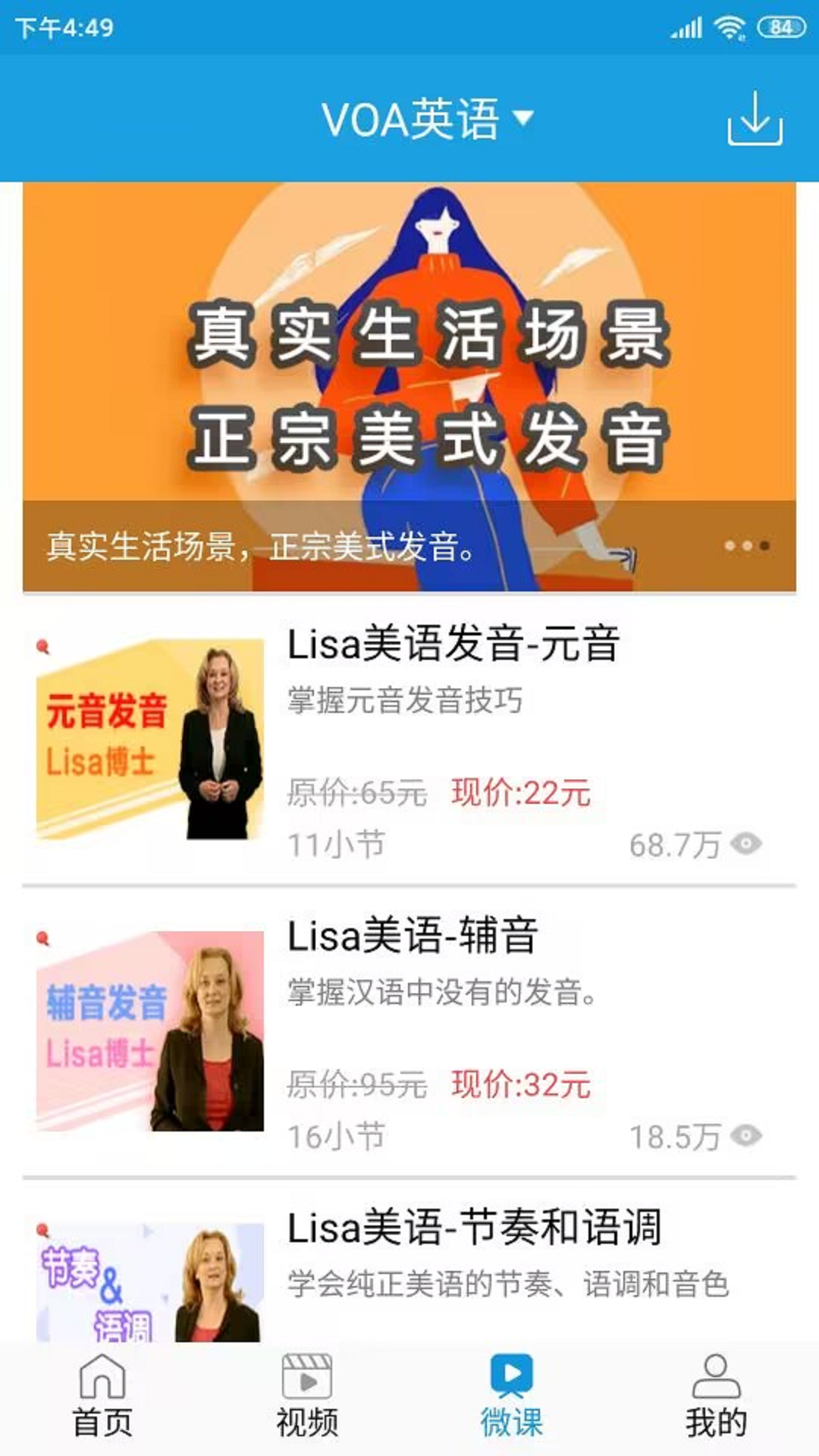Open the 真实生活场景 promo banner
The image size is (819, 1456).
pyautogui.click(x=409, y=387)
